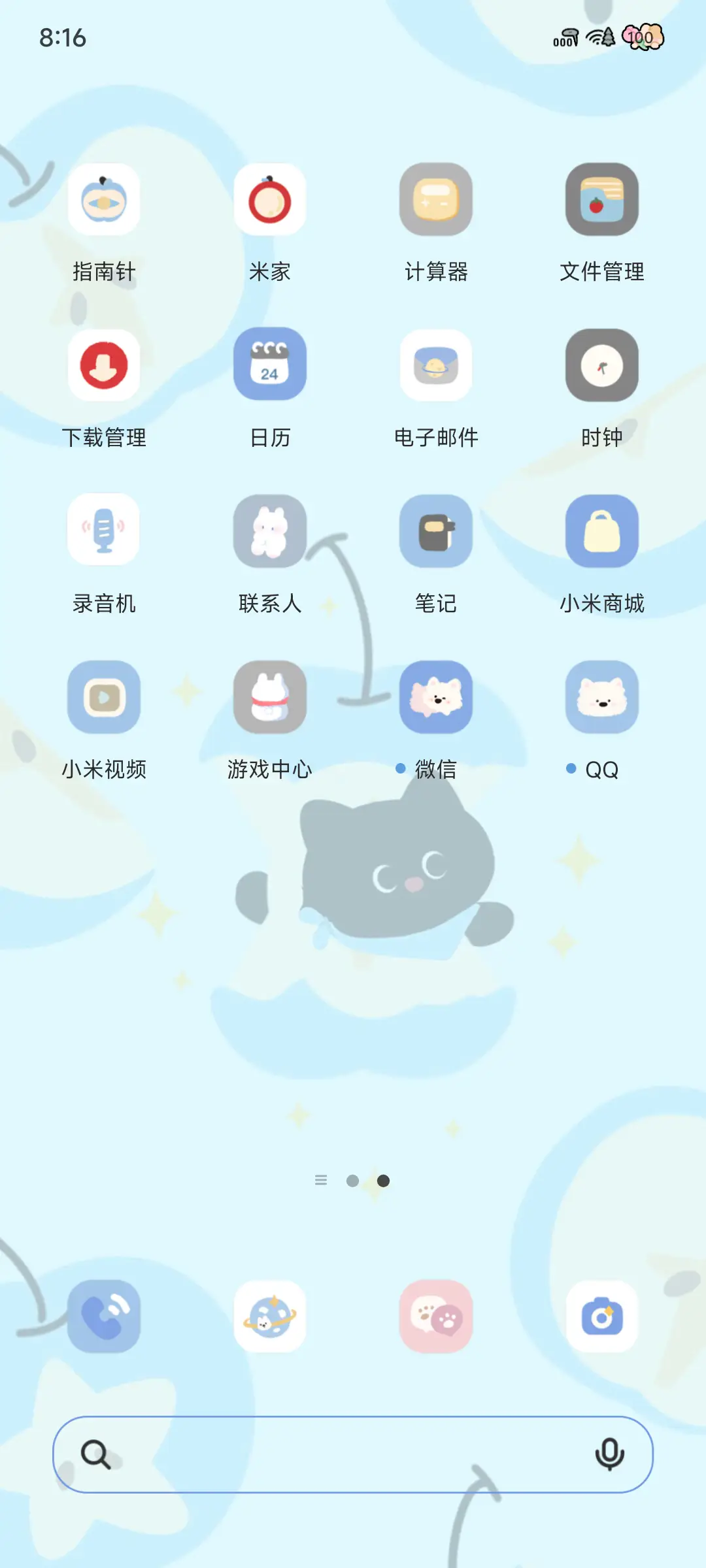Viewport: 706px width, 1568px height.
Task: Launch 小米视频 Mi Video
Action: click(103, 697)
